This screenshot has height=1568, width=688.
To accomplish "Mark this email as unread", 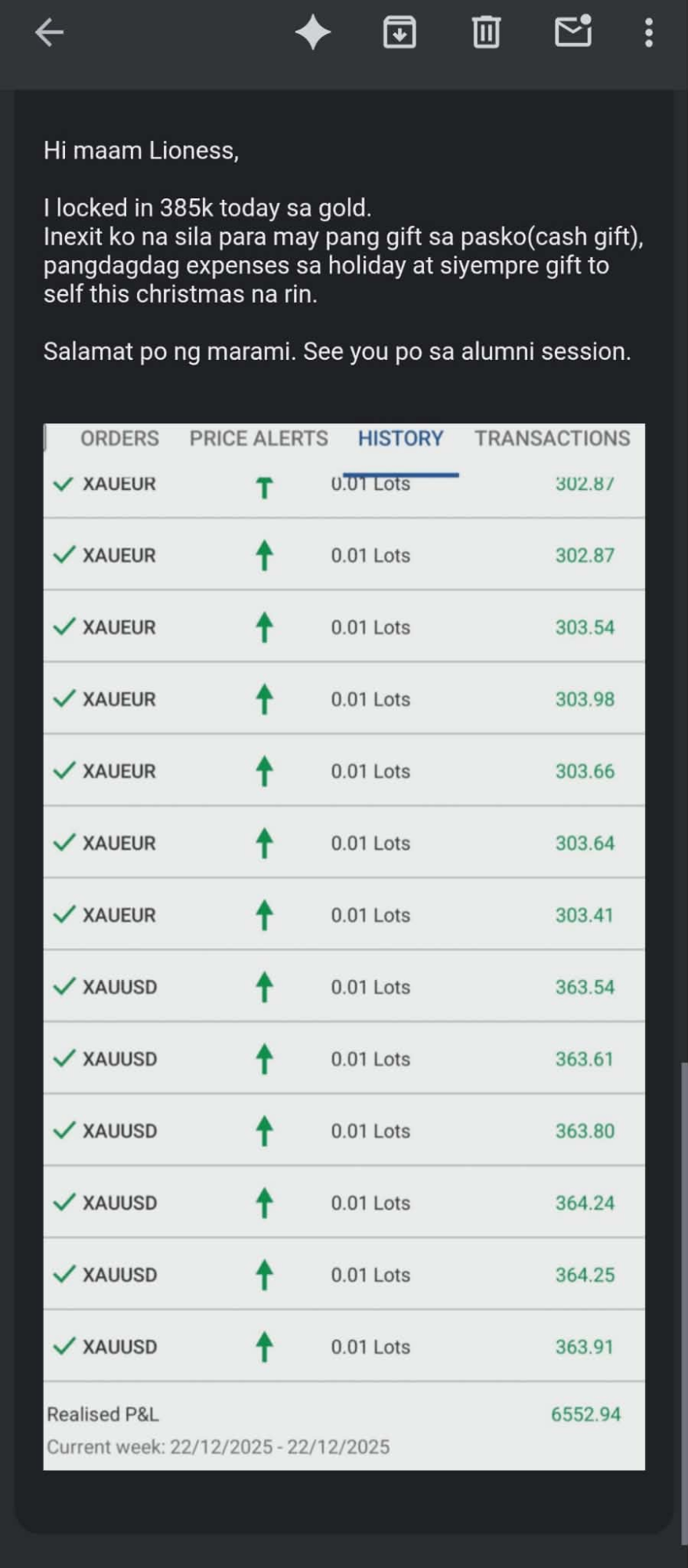I will (x=573, y=32).
